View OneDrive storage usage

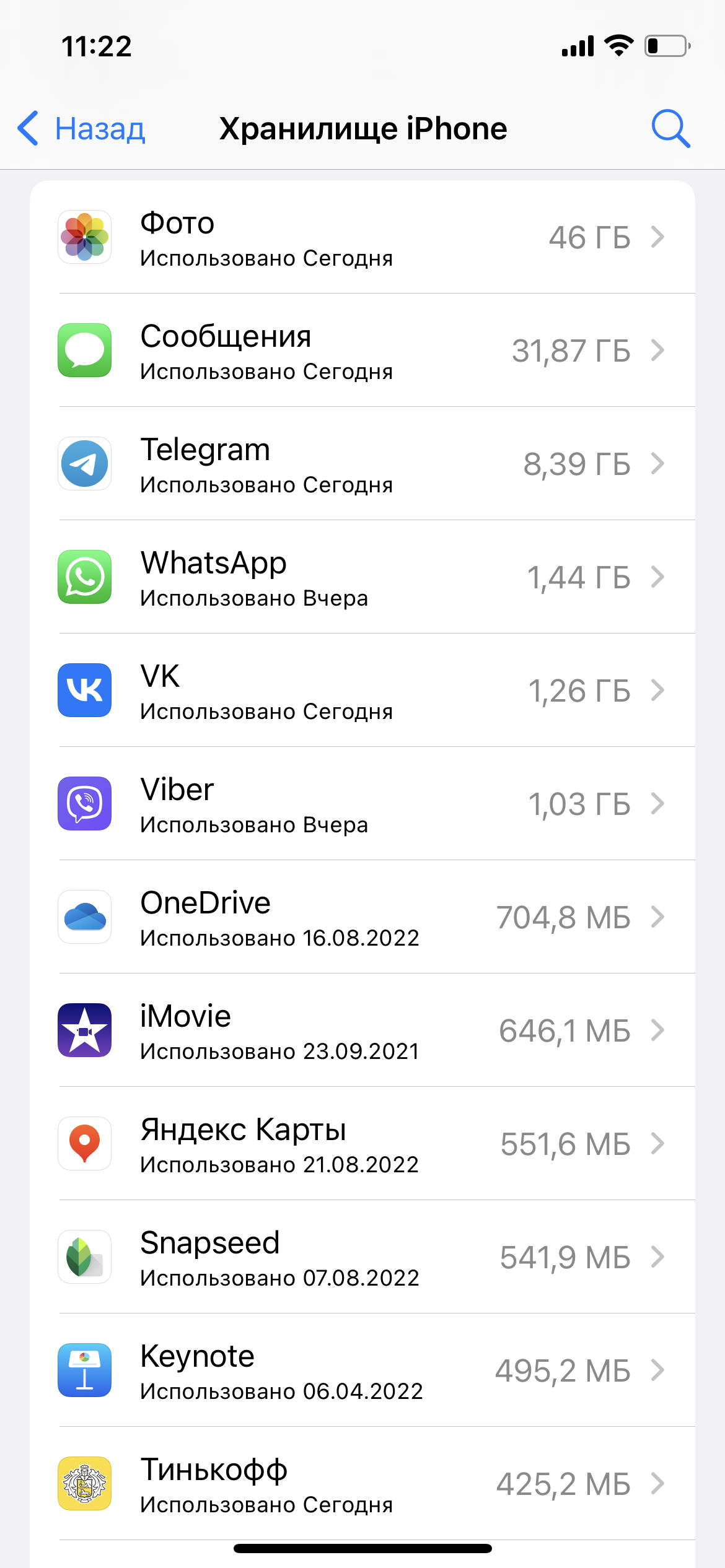(362, 918)
